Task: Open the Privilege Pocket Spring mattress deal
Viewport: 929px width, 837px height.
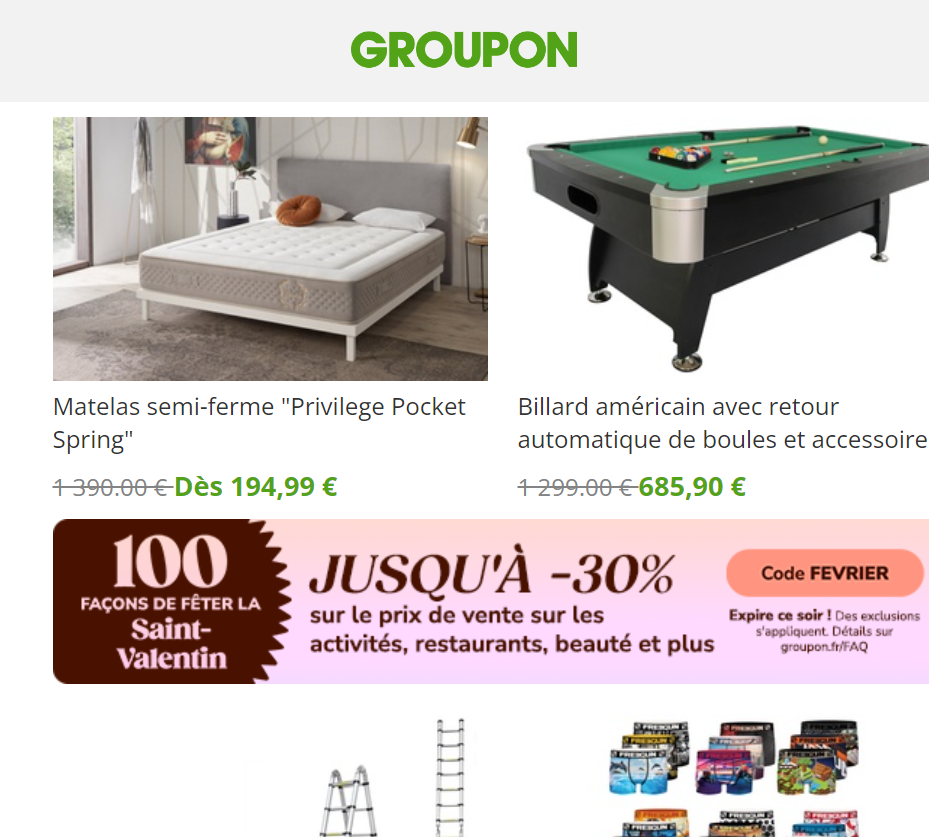Action: (270, 249)
